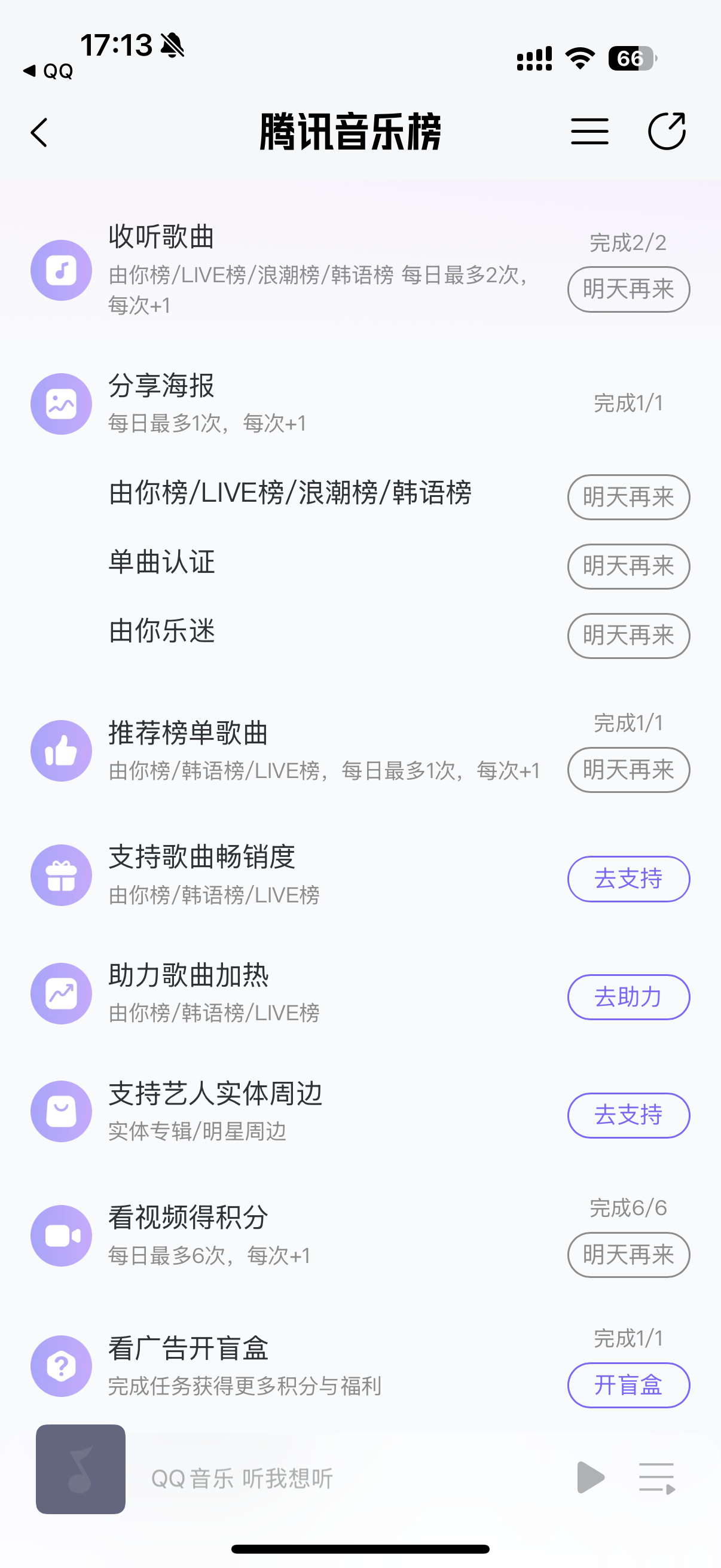Tap 去支持 for 支持艺人实体周边
721x1568 pixels.
click(628, 1115)
